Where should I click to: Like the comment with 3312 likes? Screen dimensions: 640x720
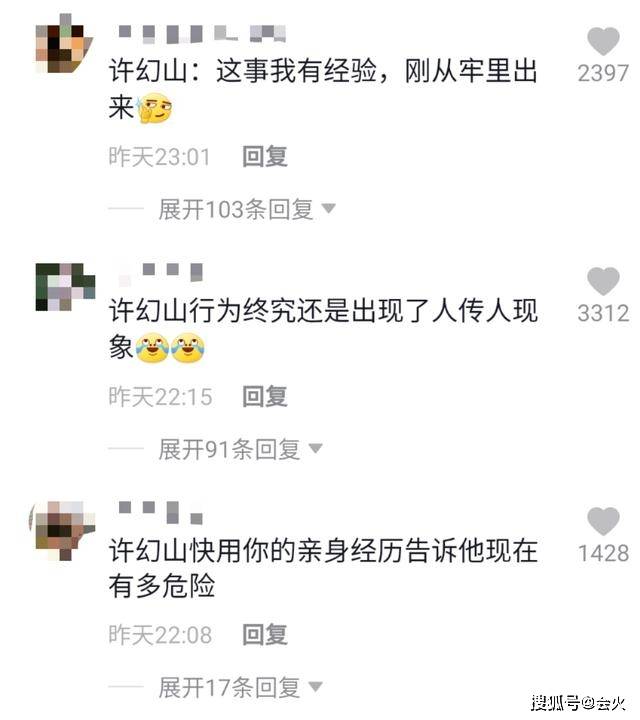603,282
